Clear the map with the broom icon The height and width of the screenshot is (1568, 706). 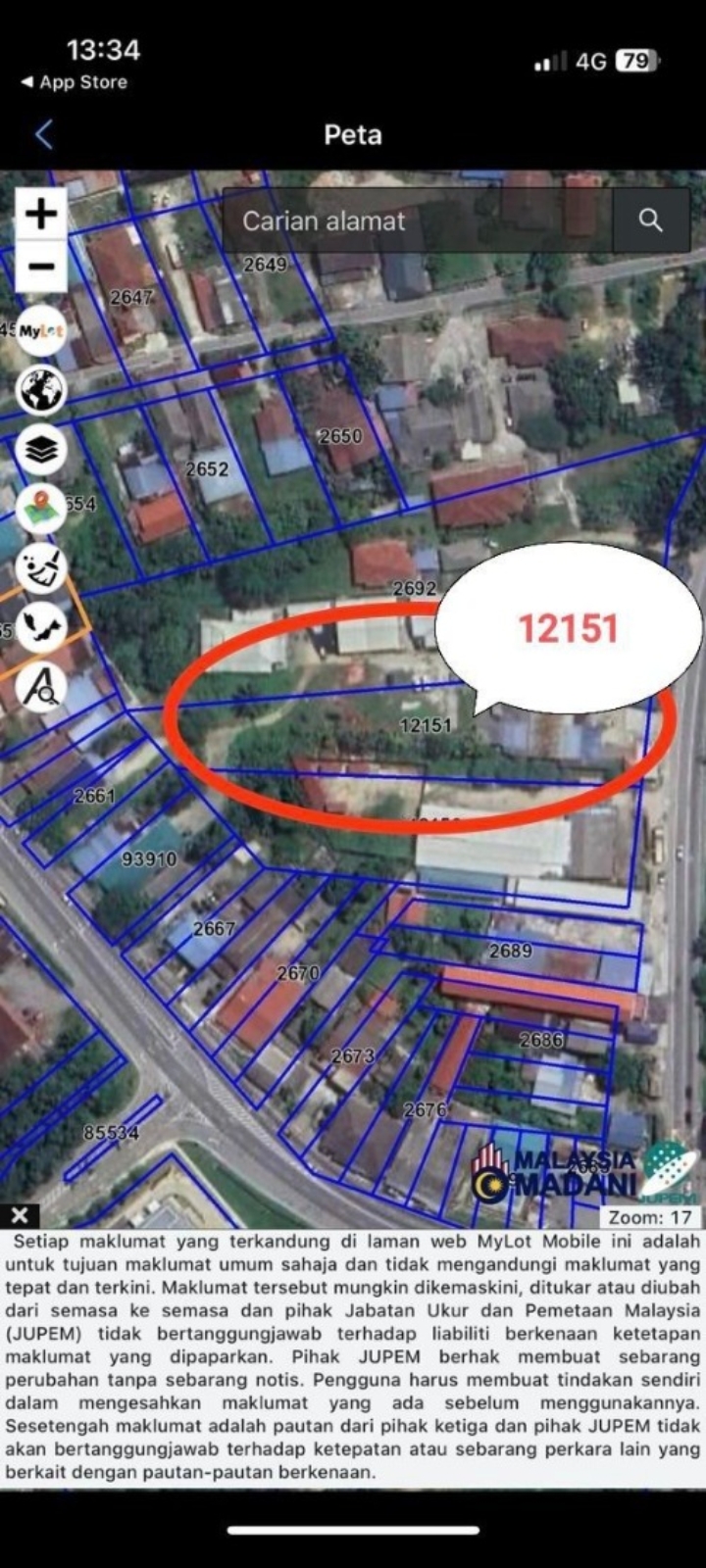tap(41, 569)
